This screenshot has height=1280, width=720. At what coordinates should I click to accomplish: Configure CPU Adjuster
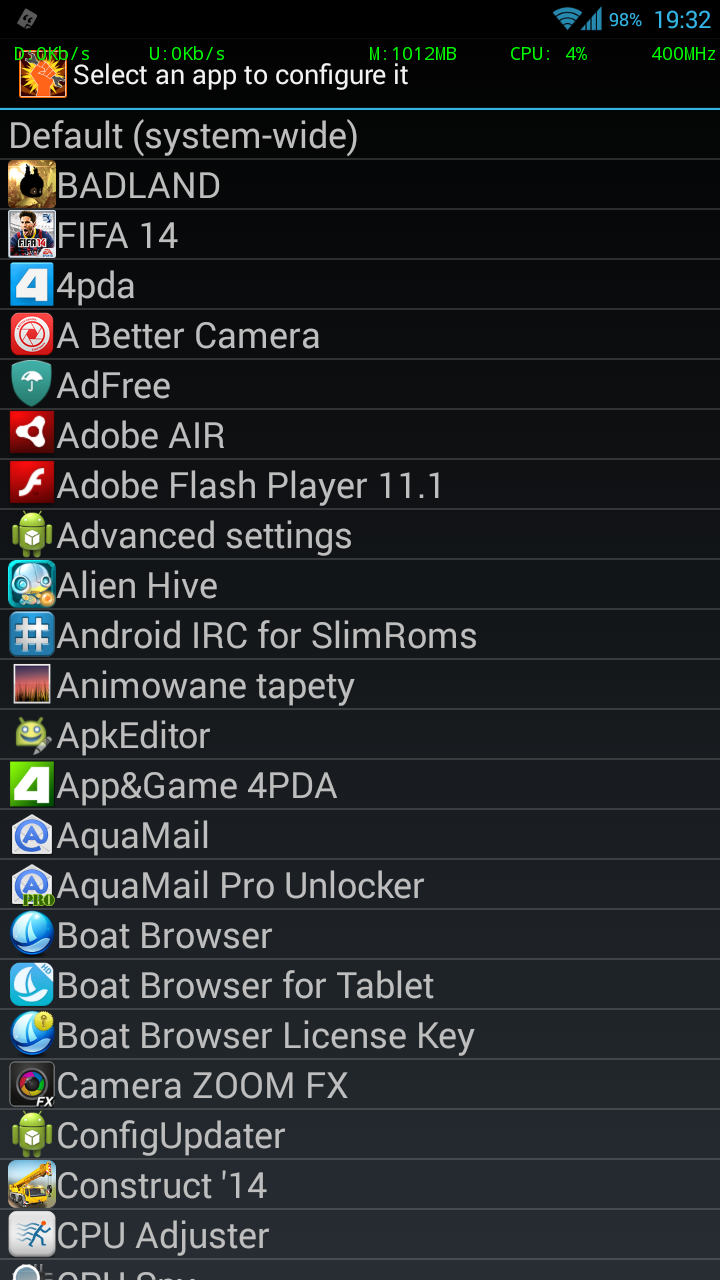[163, 1235]
